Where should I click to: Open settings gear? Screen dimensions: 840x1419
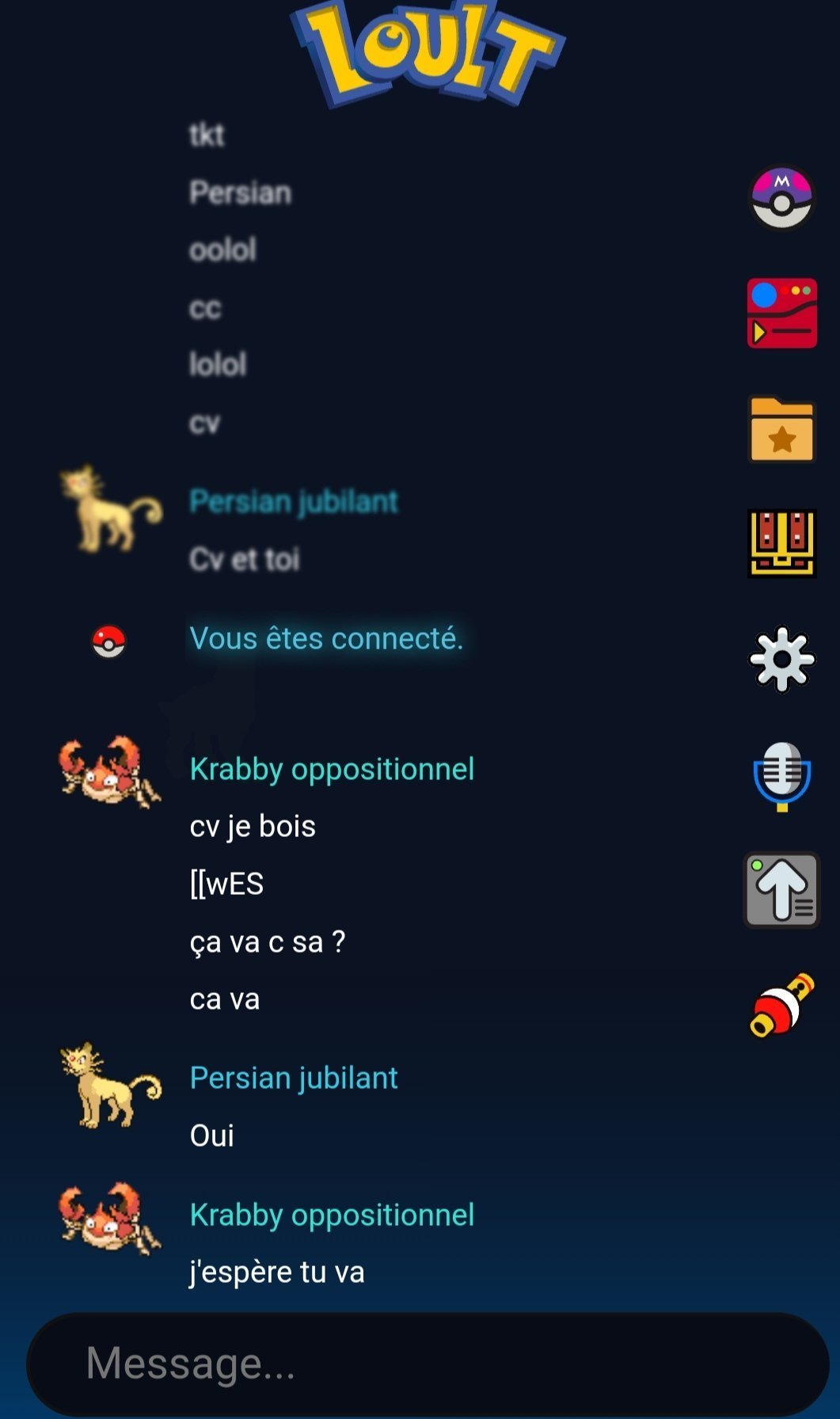[781, 659]
